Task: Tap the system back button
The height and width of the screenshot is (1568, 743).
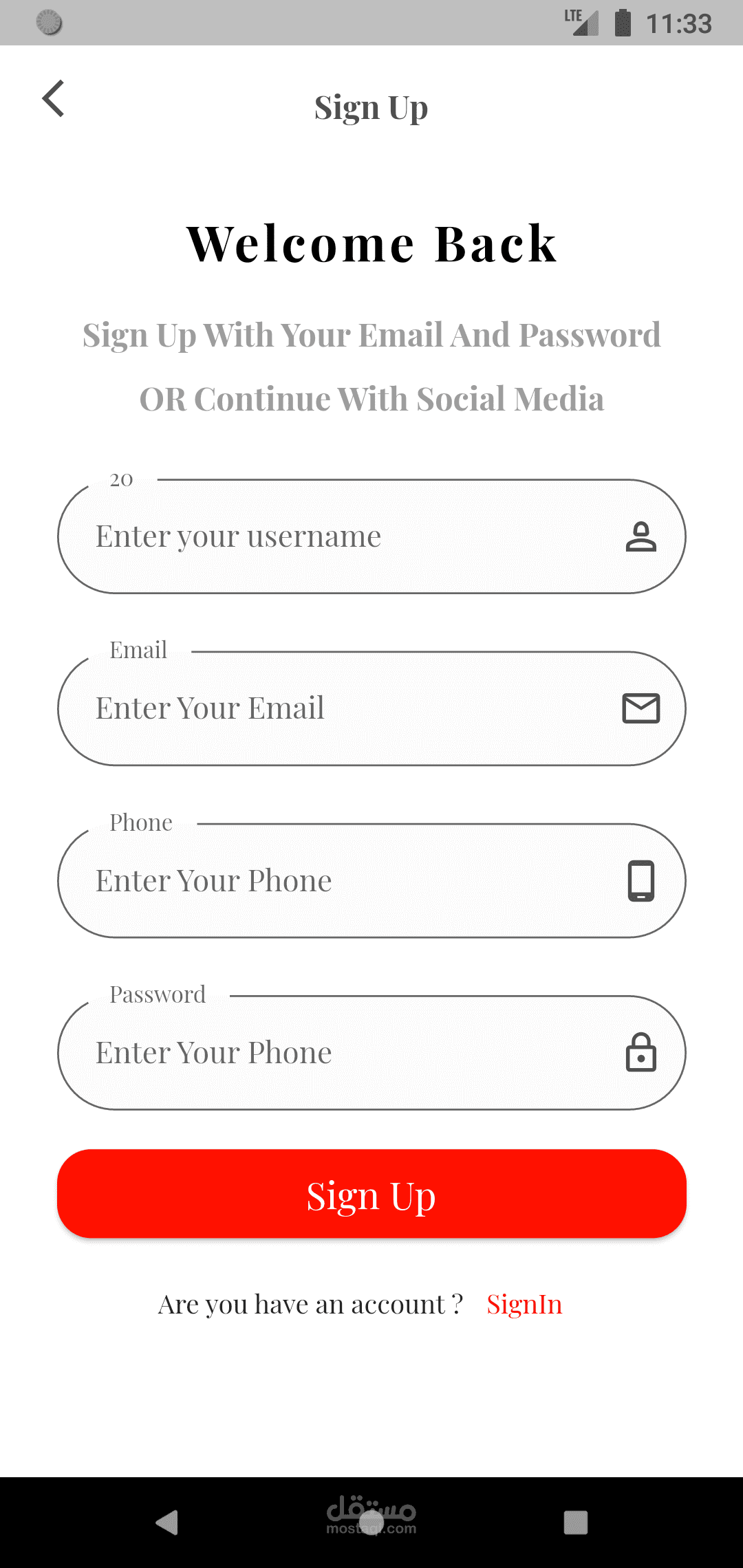Action: [x=167, y=1522]
